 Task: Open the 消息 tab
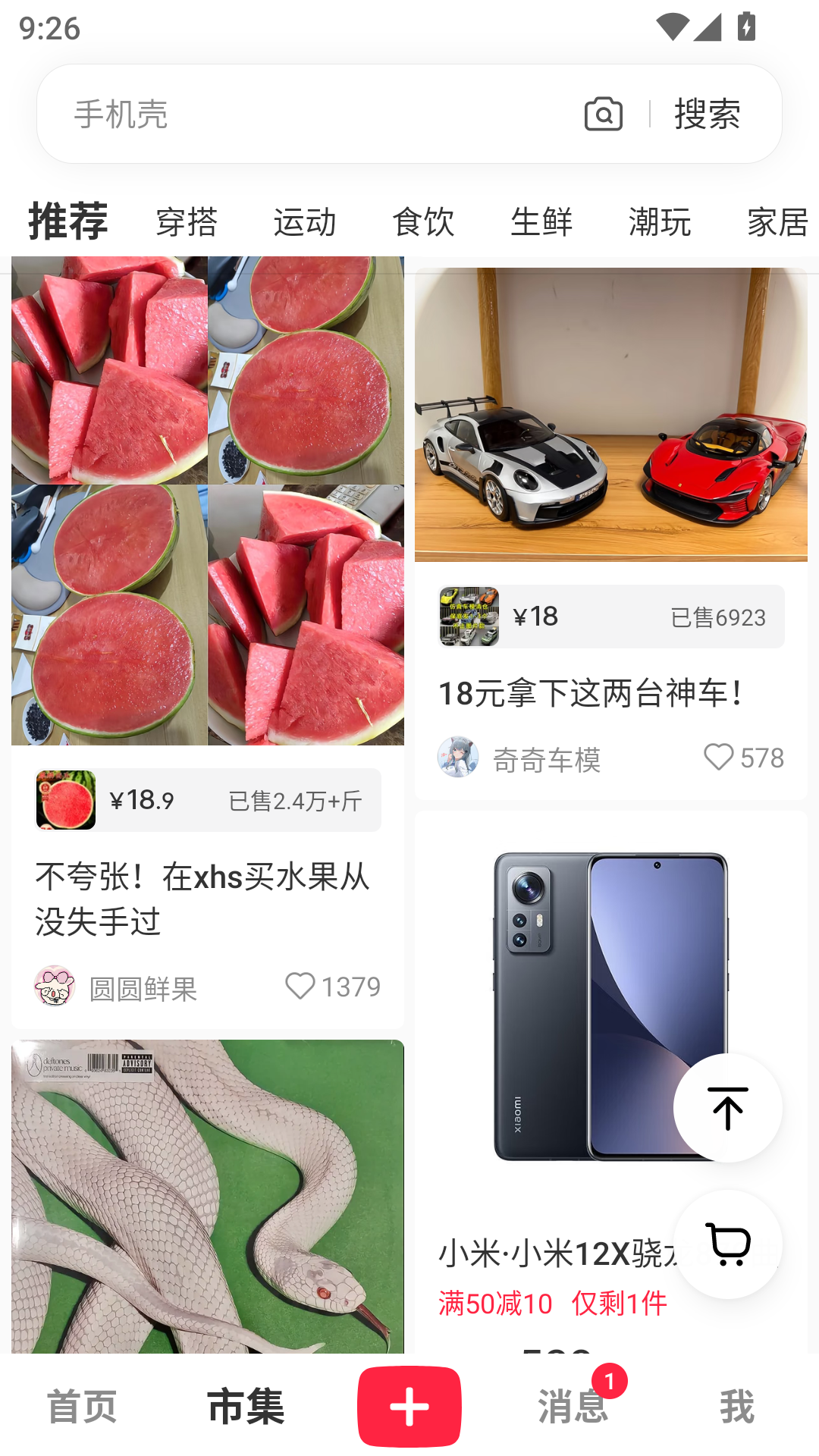573,1407
